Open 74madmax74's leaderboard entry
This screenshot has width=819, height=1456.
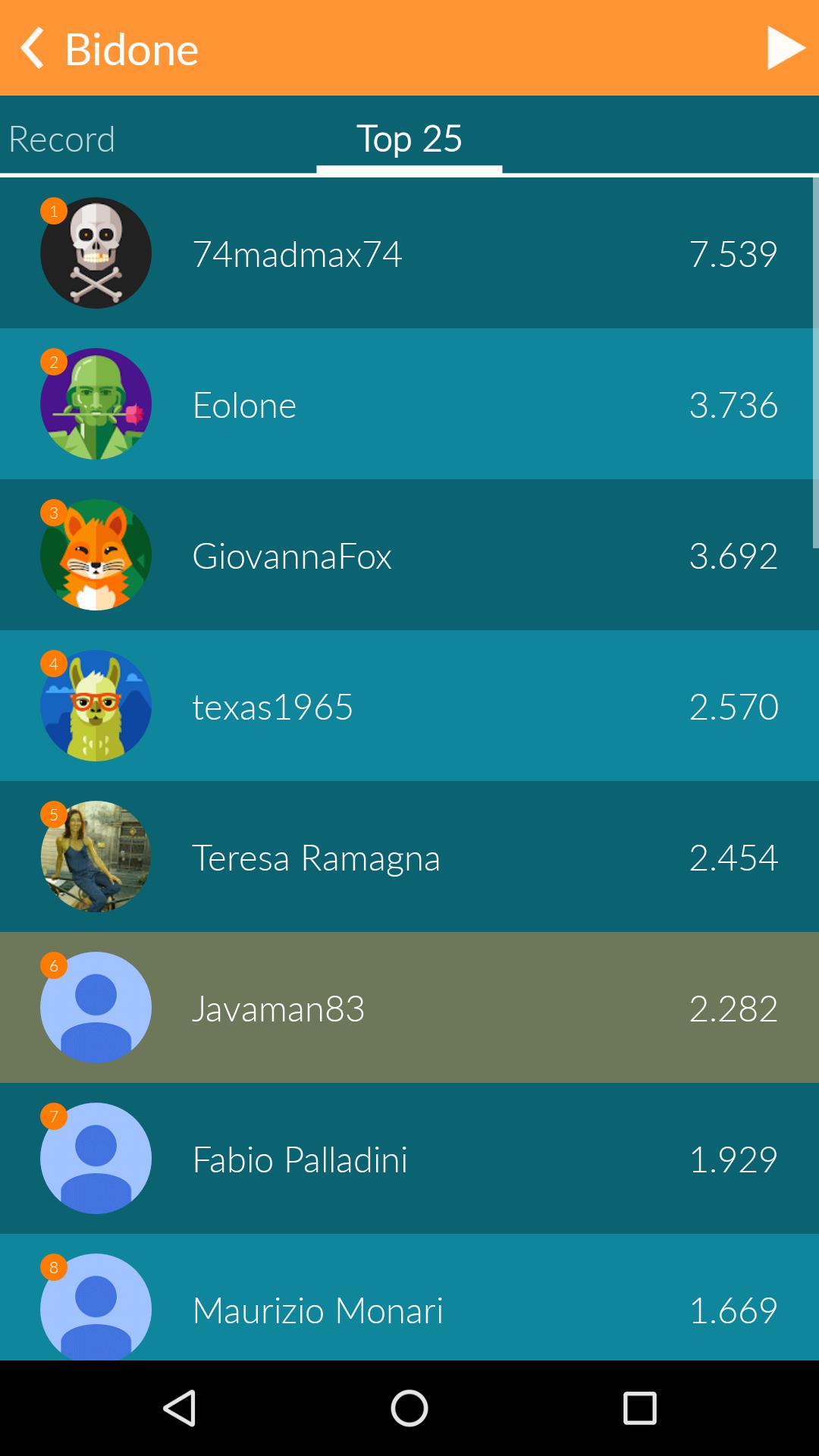pos(409,253)
